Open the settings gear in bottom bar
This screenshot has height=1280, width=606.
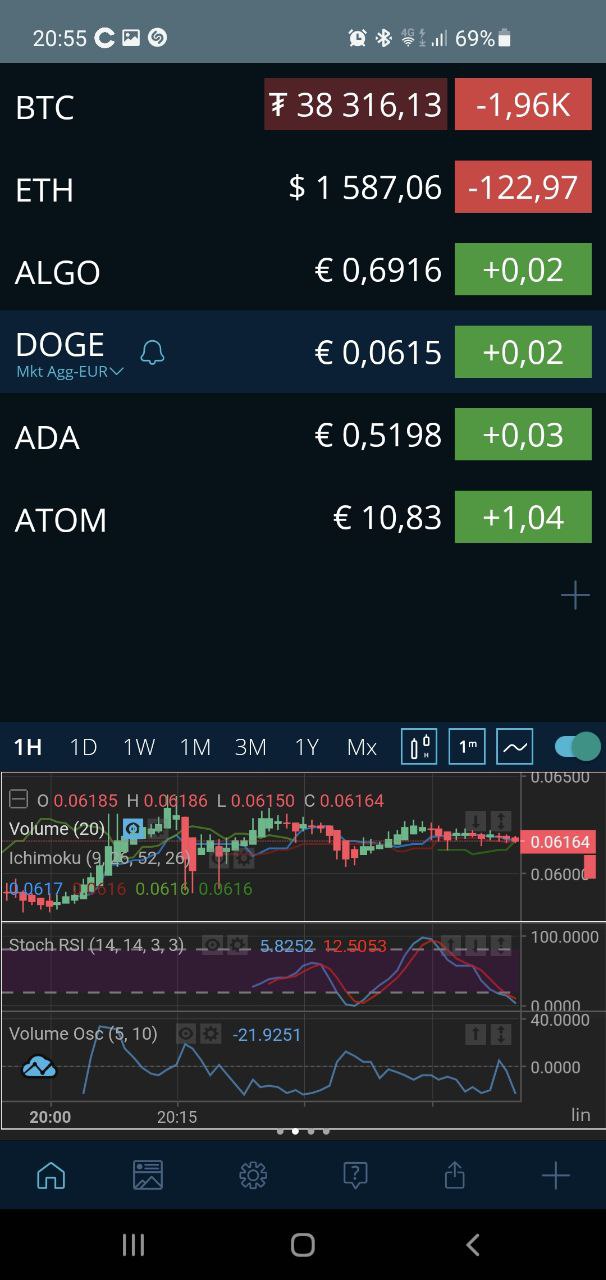pos(253,1175)
